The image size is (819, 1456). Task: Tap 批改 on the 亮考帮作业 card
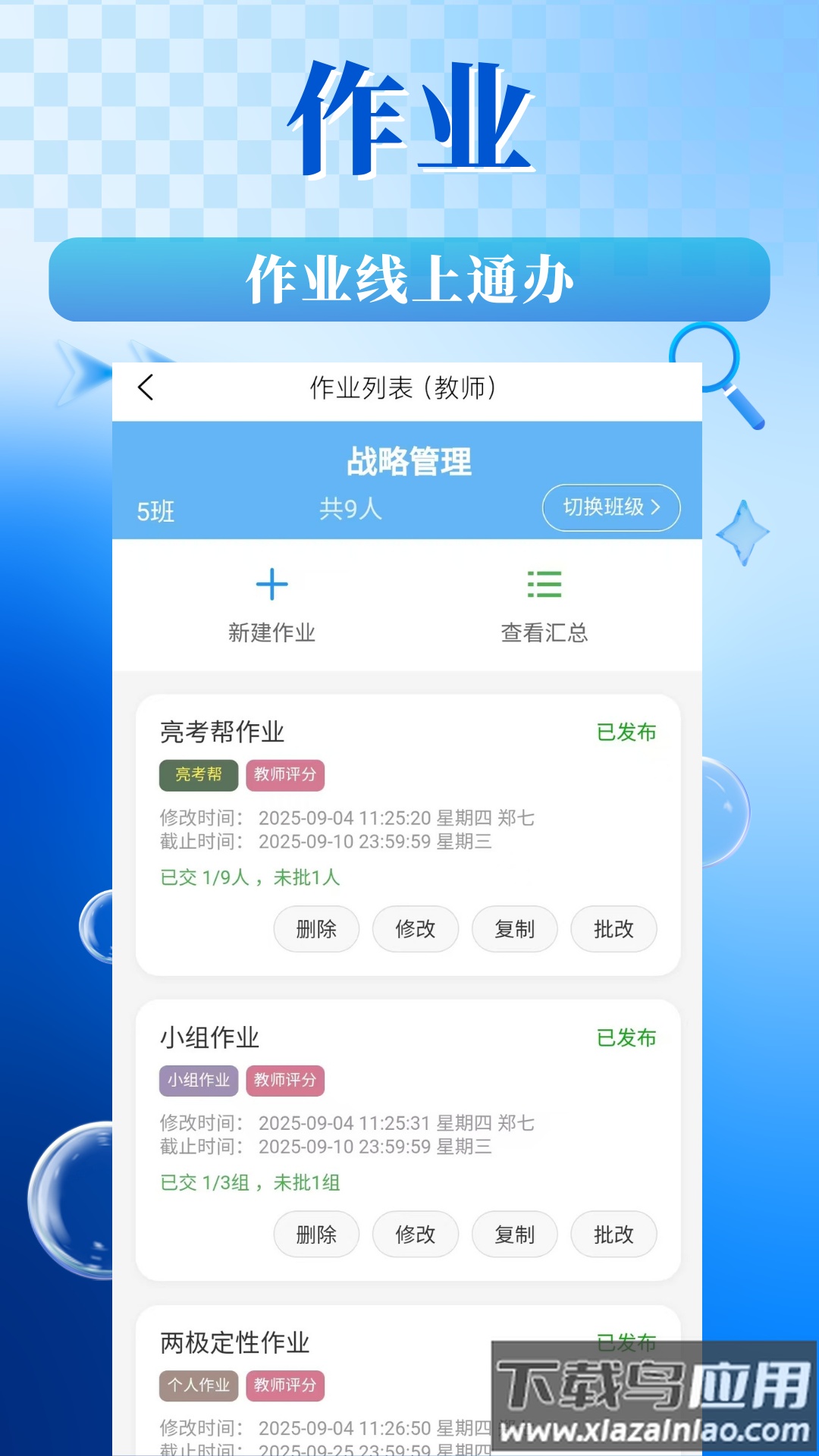[x=613, y=929]
